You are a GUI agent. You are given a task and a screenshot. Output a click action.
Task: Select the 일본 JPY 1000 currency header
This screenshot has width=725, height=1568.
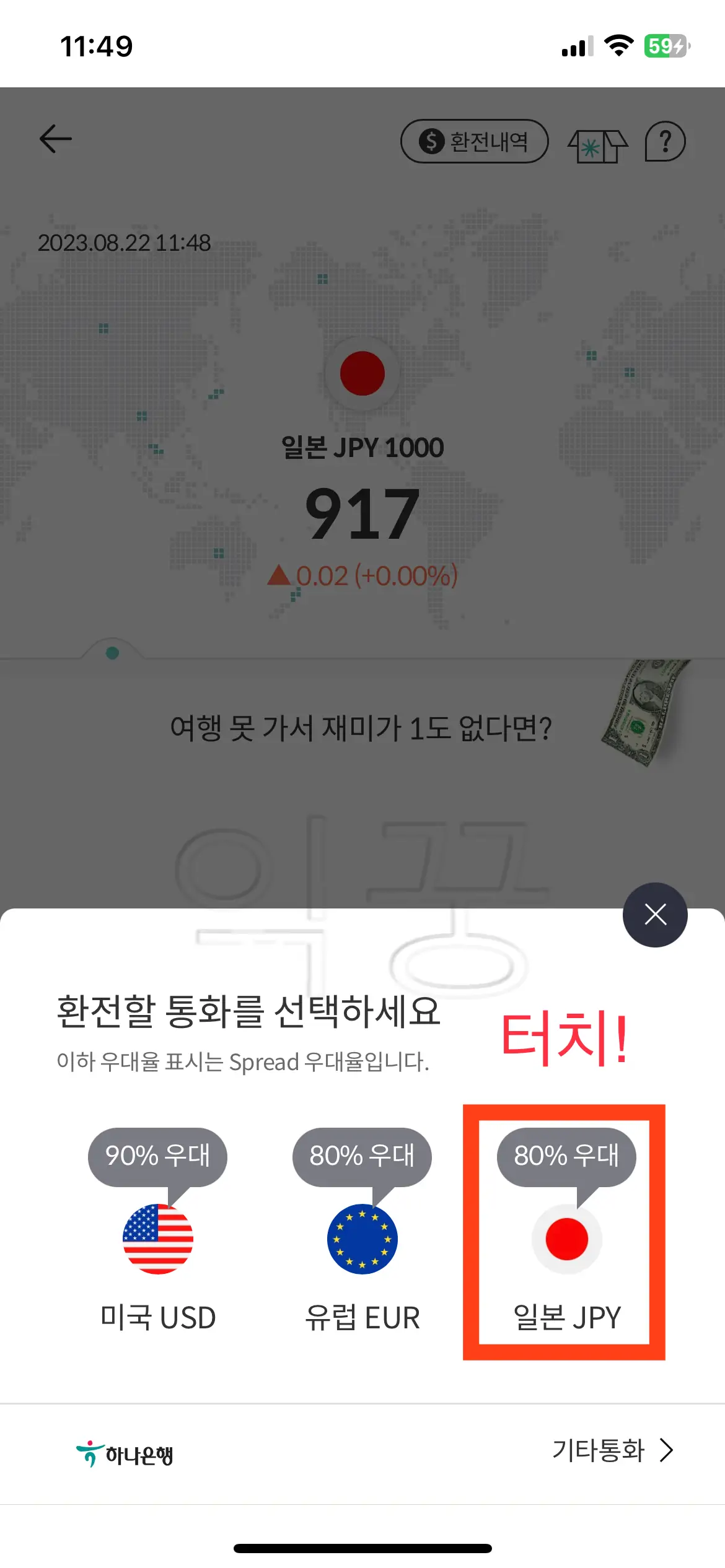(x=362, y=447)
